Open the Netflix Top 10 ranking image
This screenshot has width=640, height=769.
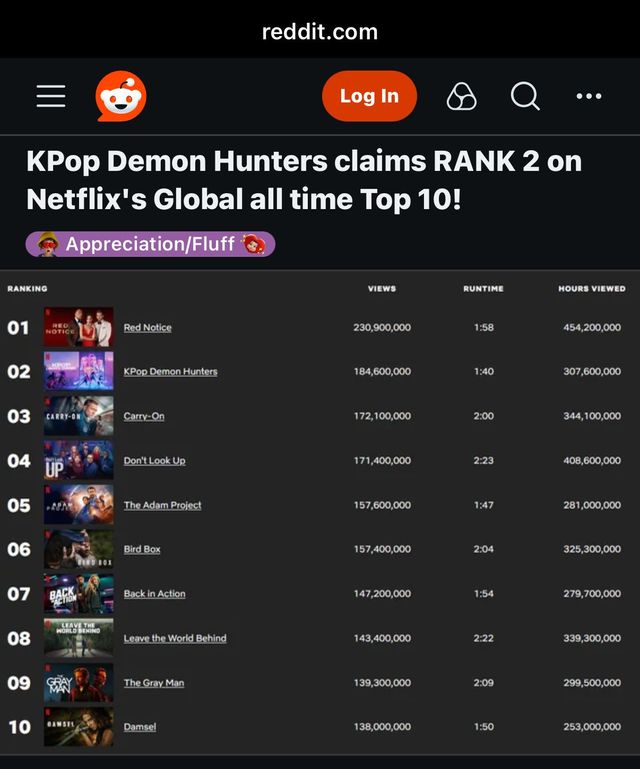pyautogui.click(x=320, y=512)
